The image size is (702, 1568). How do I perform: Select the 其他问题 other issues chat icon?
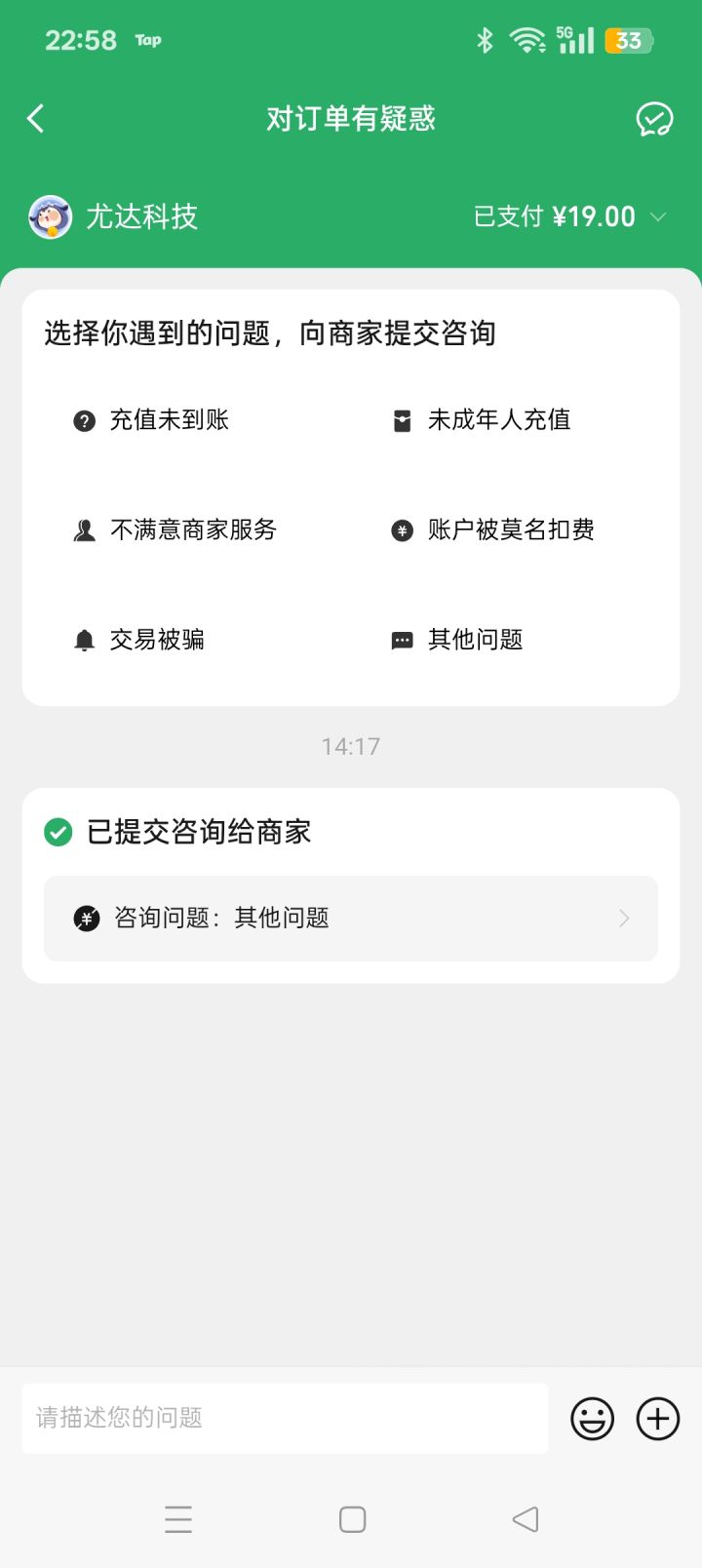coord(402,640)
